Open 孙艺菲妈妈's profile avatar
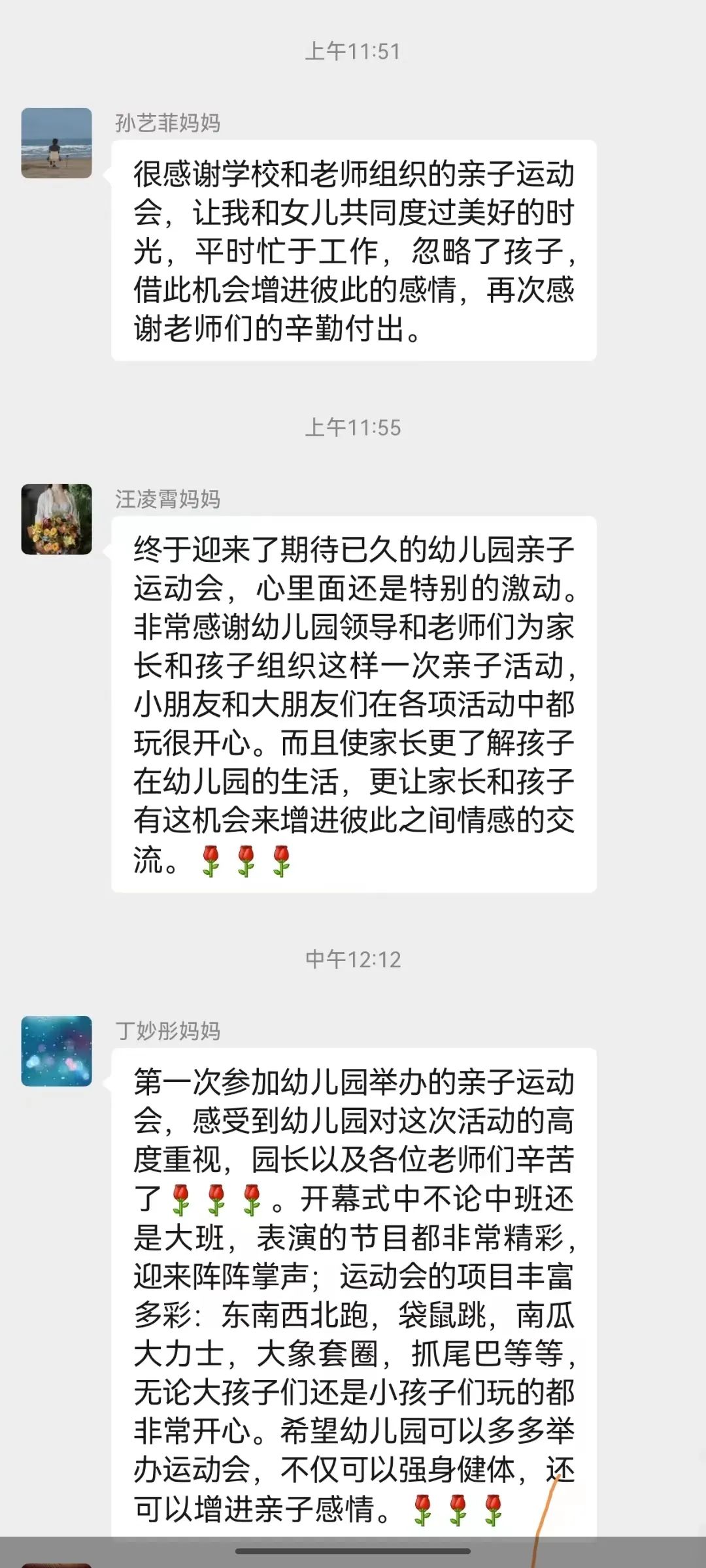The image size is (706, 1568). (57, 143)
